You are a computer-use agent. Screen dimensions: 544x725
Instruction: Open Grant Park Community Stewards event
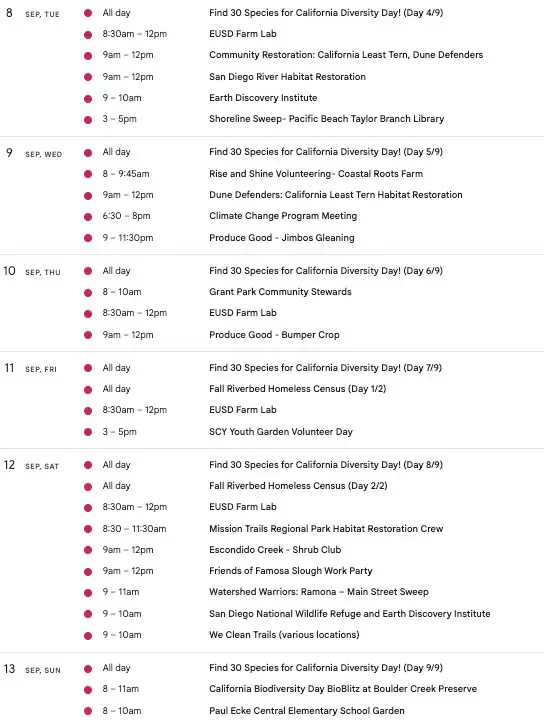280,292
